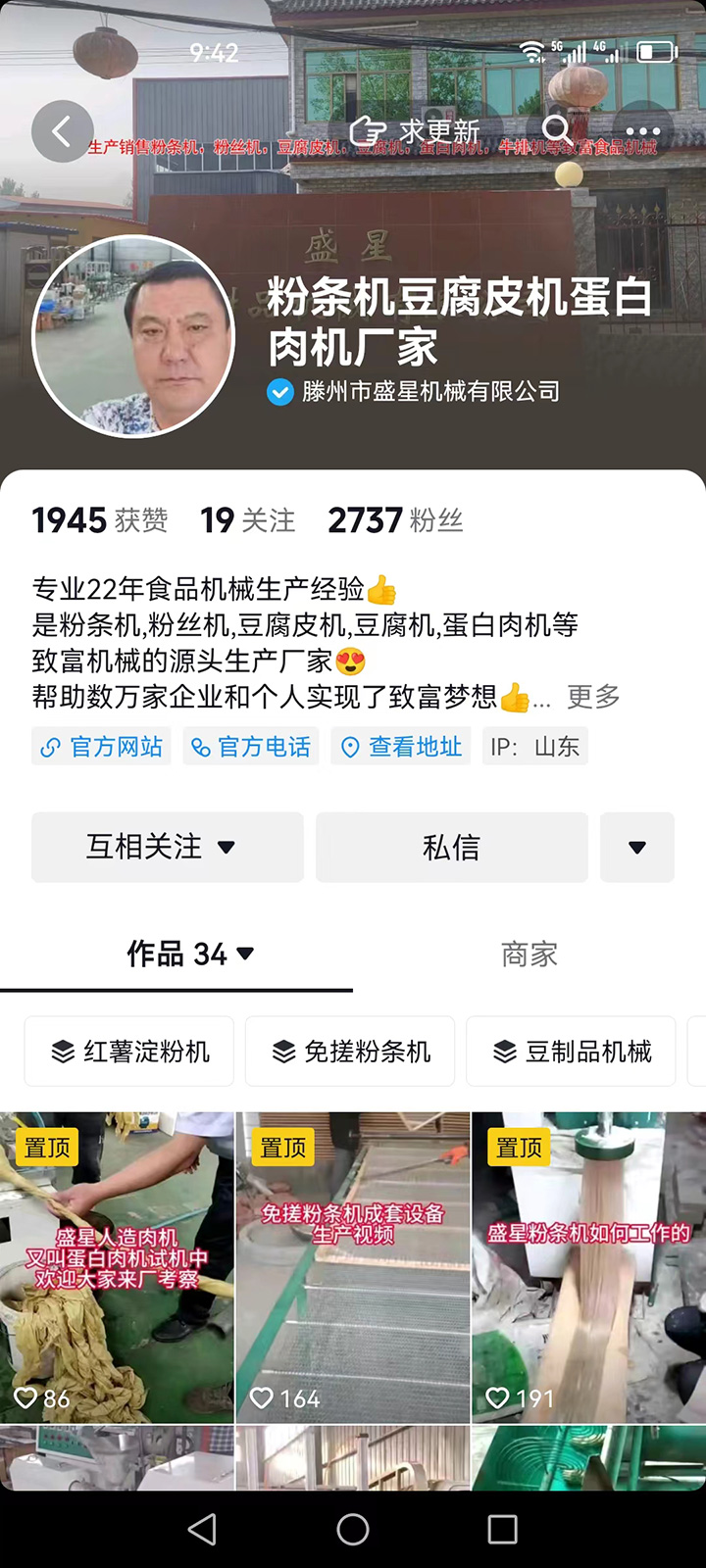Image resolution: width=706 pixels, height=1568 pixels.
Task: Play the pinned 盛星人造肉机 video
Action: pos(117,1267)
